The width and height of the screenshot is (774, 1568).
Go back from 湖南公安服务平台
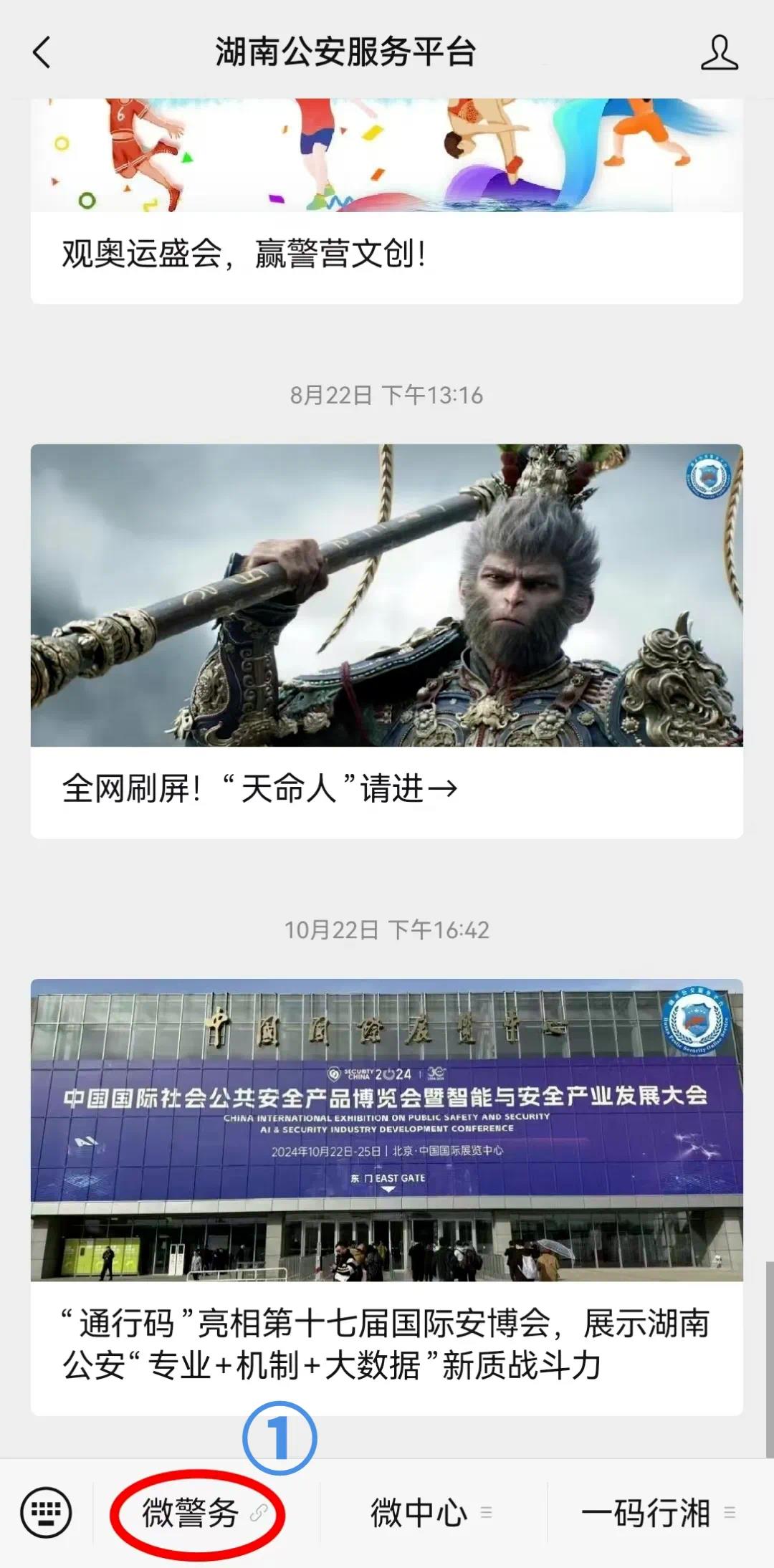(42, 53)
